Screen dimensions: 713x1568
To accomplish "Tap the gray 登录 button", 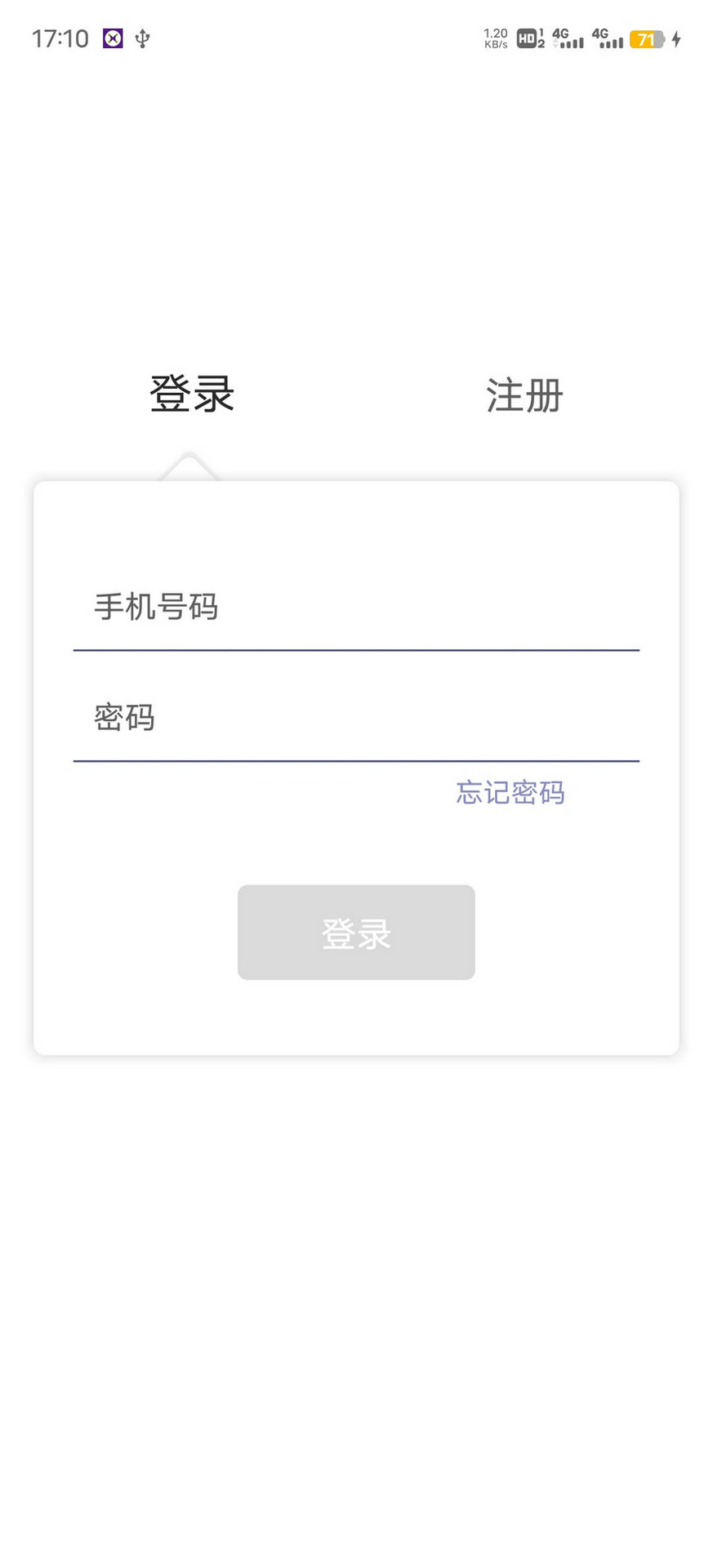I will [x=356, y=933].
